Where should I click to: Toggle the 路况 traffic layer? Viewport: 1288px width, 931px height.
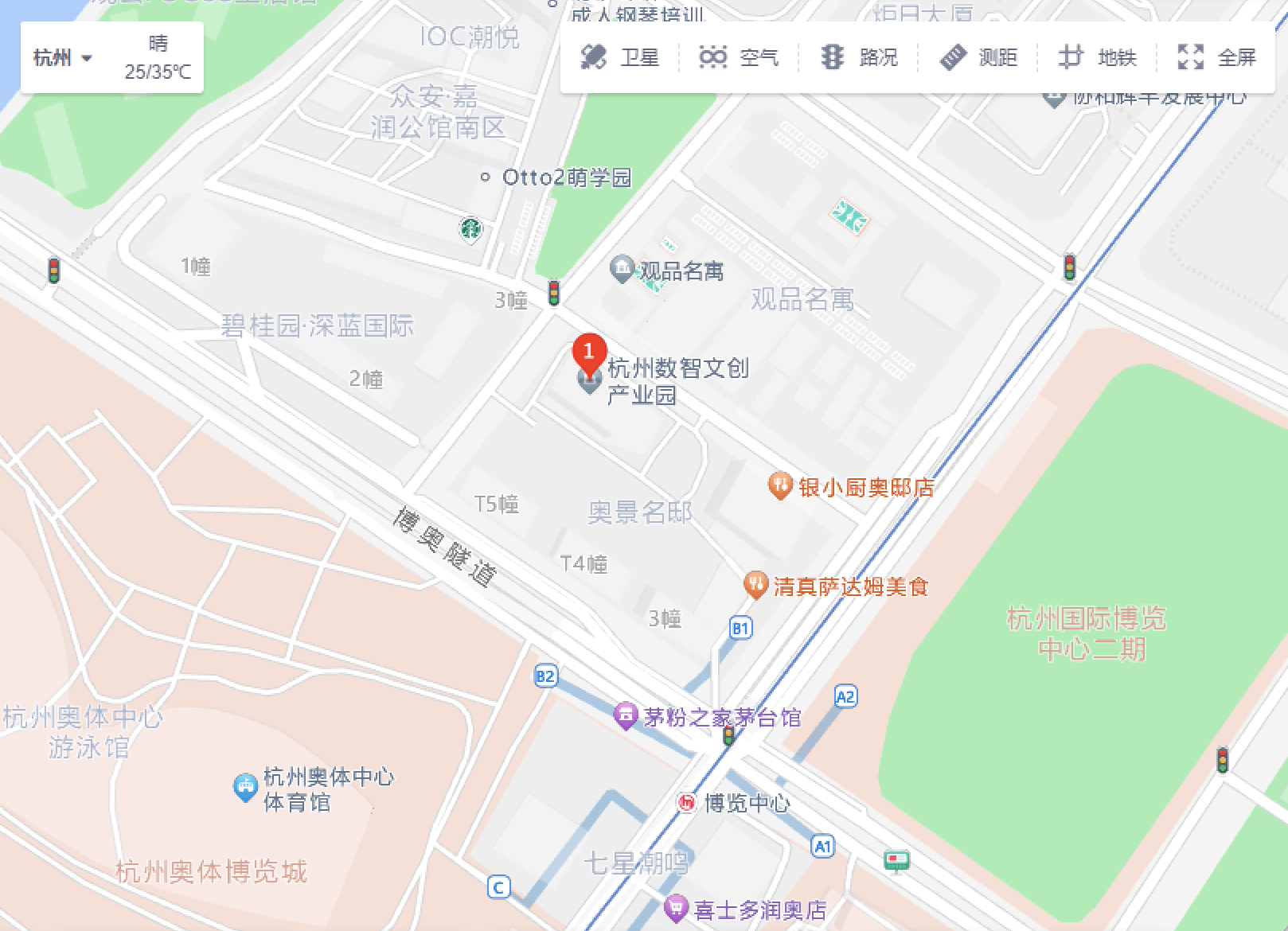tap(859, 57)
